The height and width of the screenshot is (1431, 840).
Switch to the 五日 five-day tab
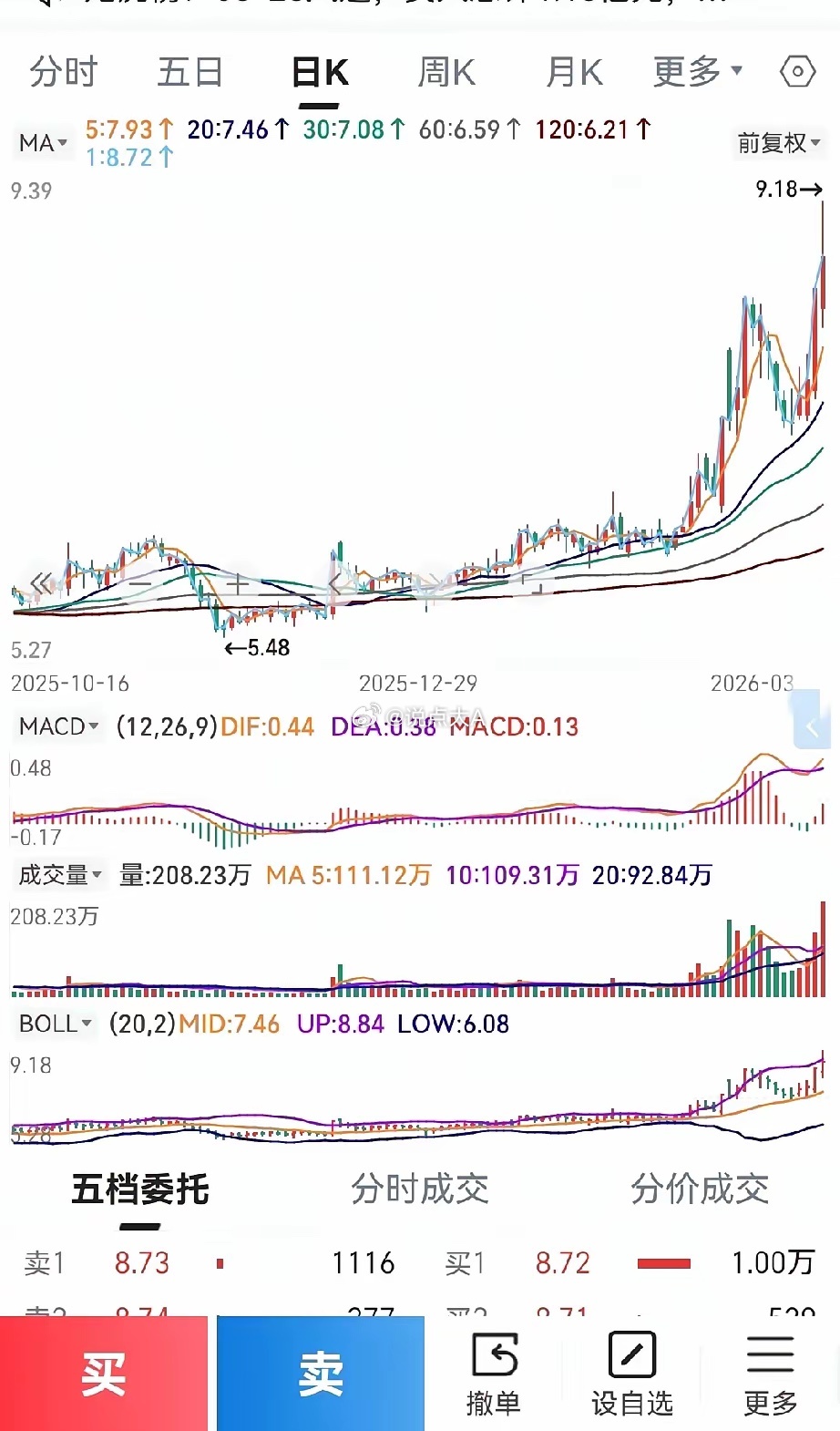click(x=189, y=71)
